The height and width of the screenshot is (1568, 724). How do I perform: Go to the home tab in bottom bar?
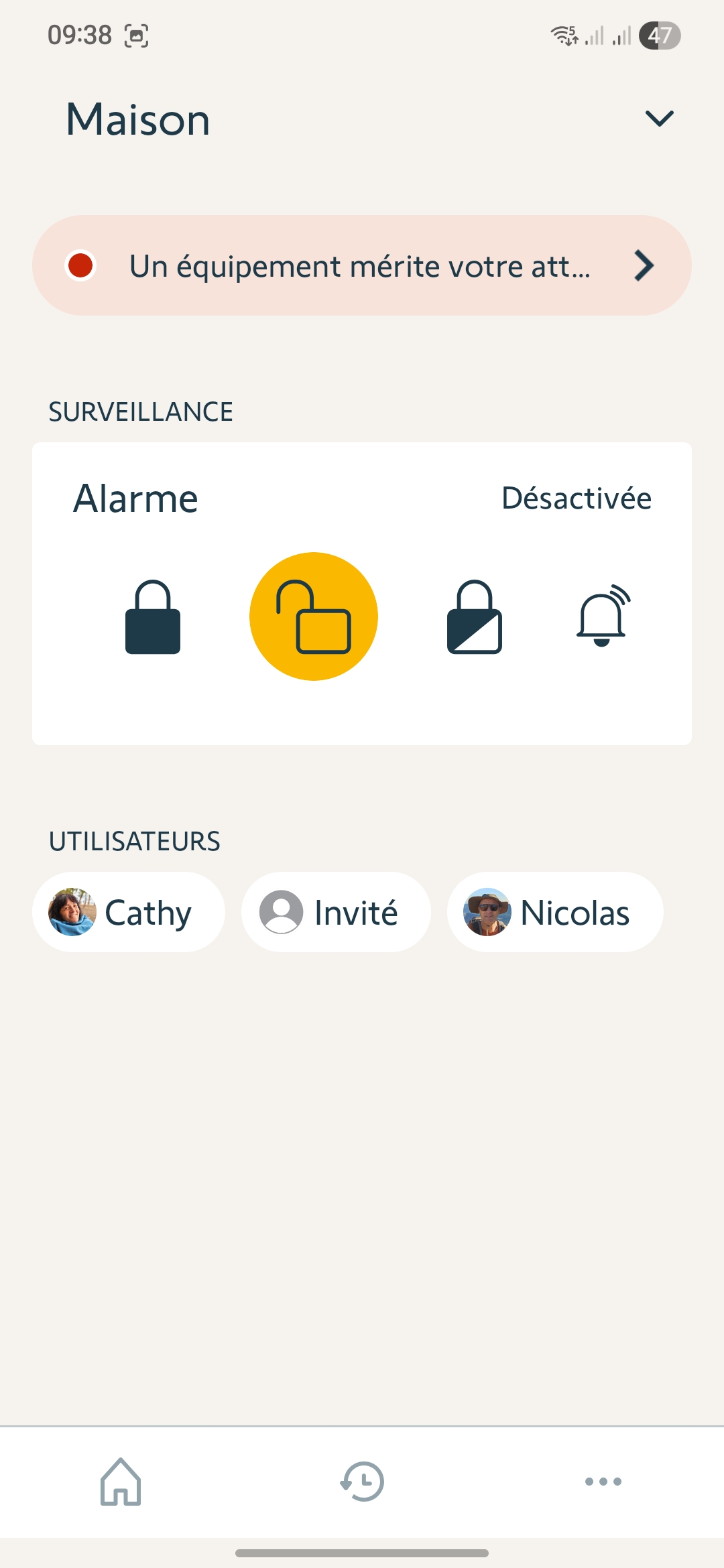point(121,1482)
